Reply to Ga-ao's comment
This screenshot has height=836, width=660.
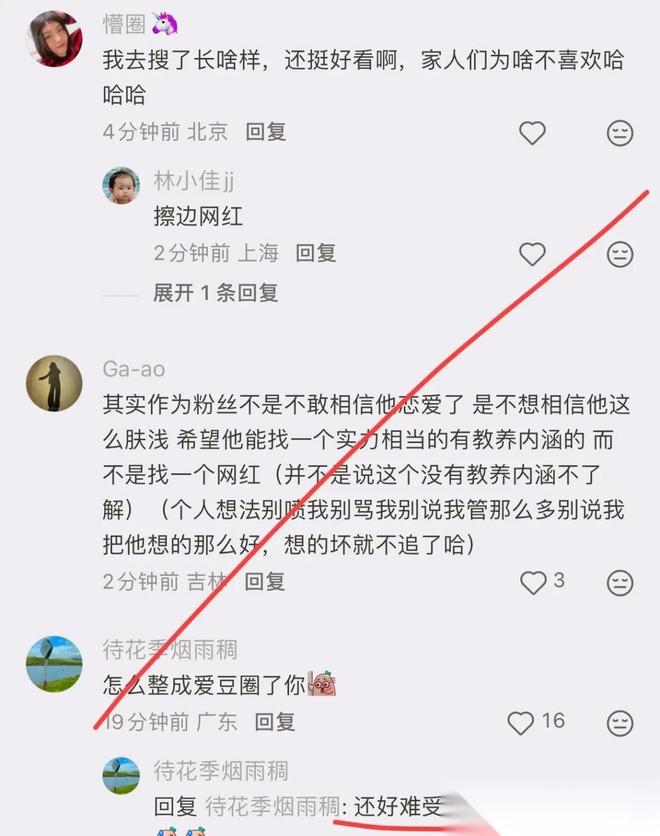265,580
